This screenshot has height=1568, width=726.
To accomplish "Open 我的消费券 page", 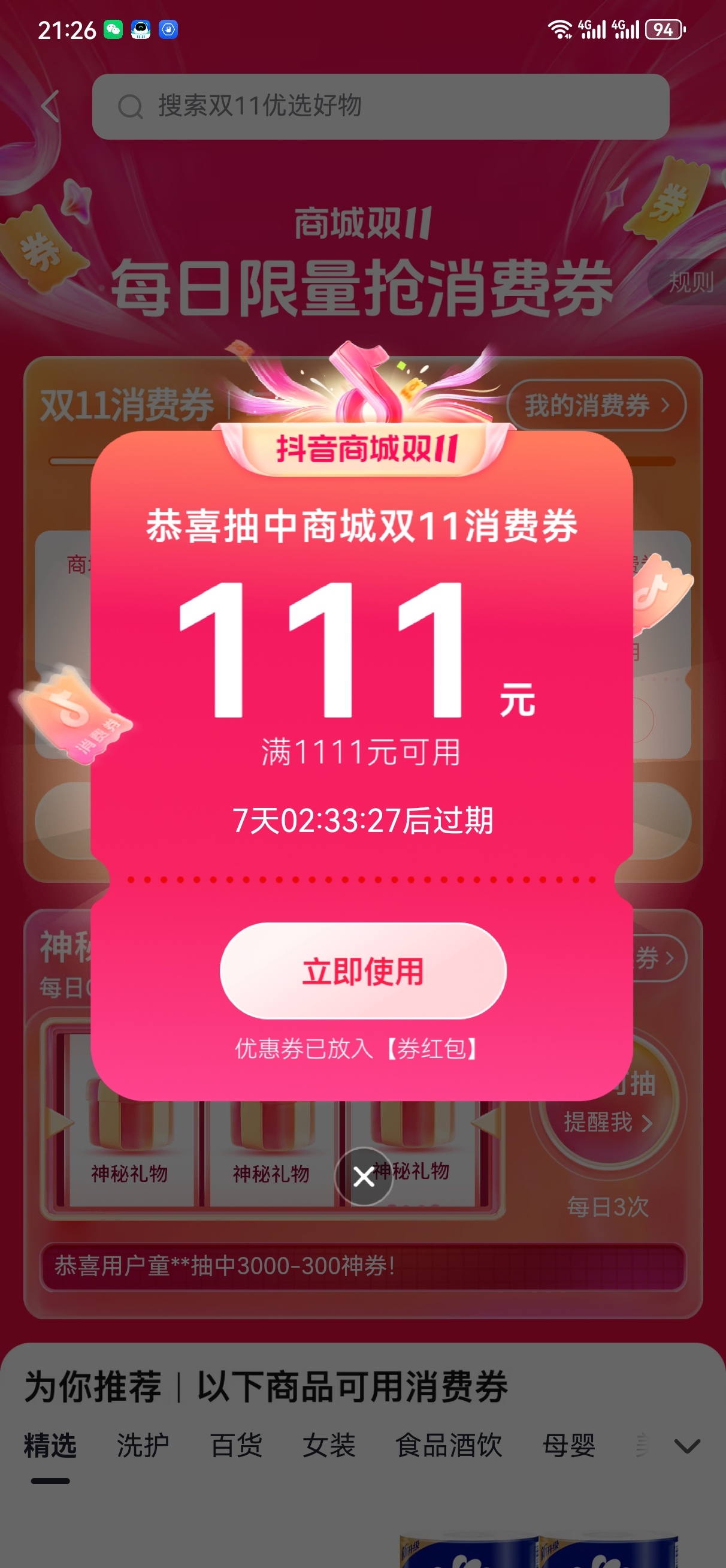I will coord(595,405).
